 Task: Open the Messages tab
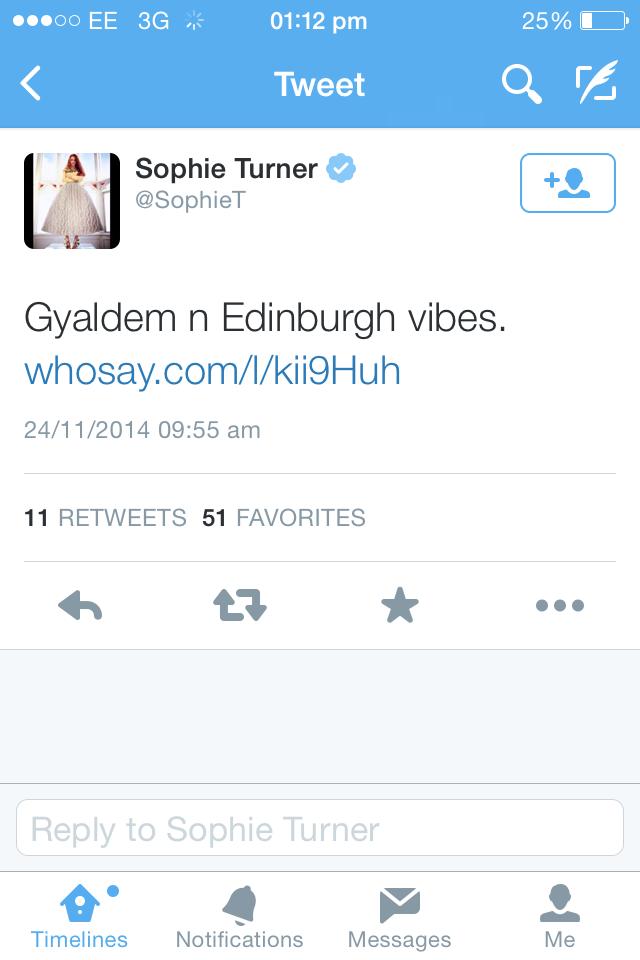[x=400, y=917]
